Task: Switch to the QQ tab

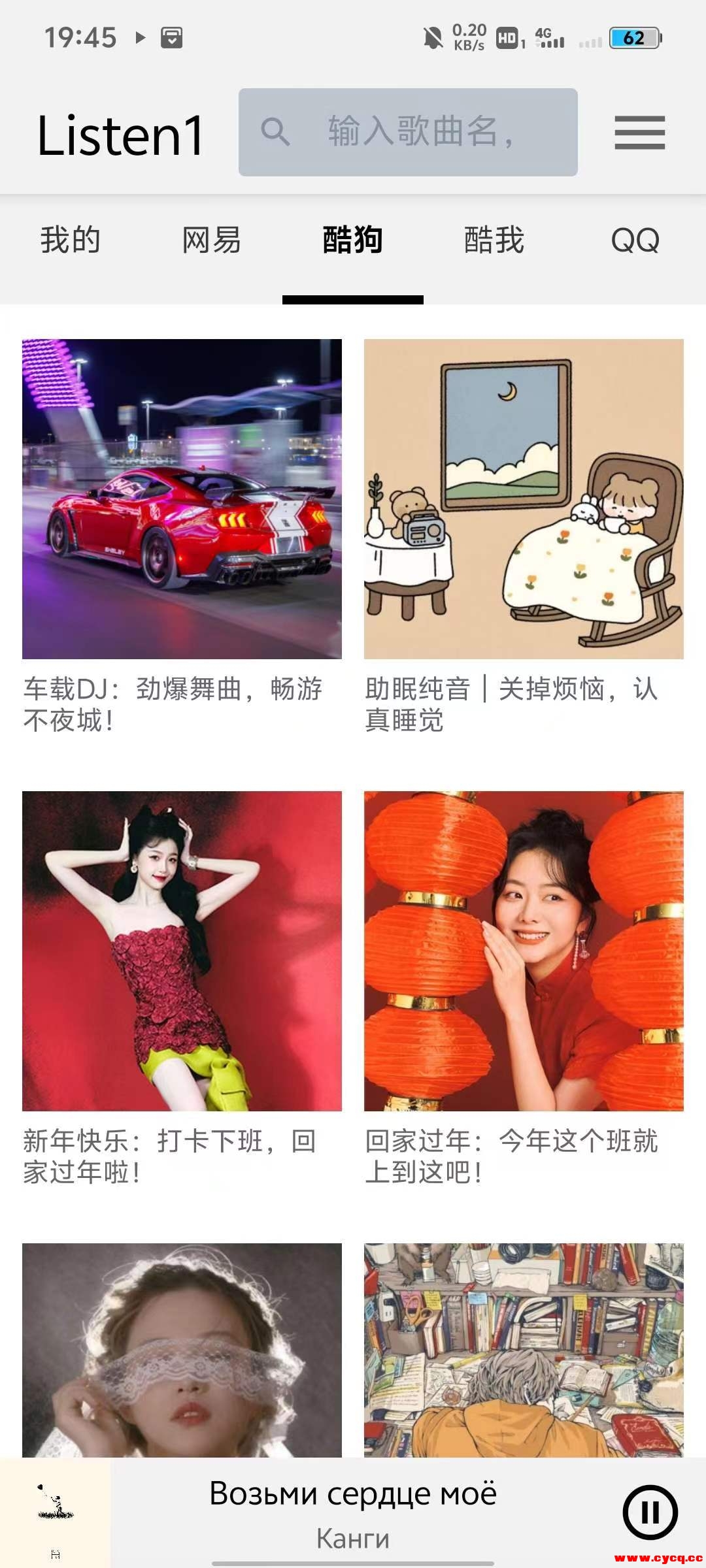Action: [635, 240]
